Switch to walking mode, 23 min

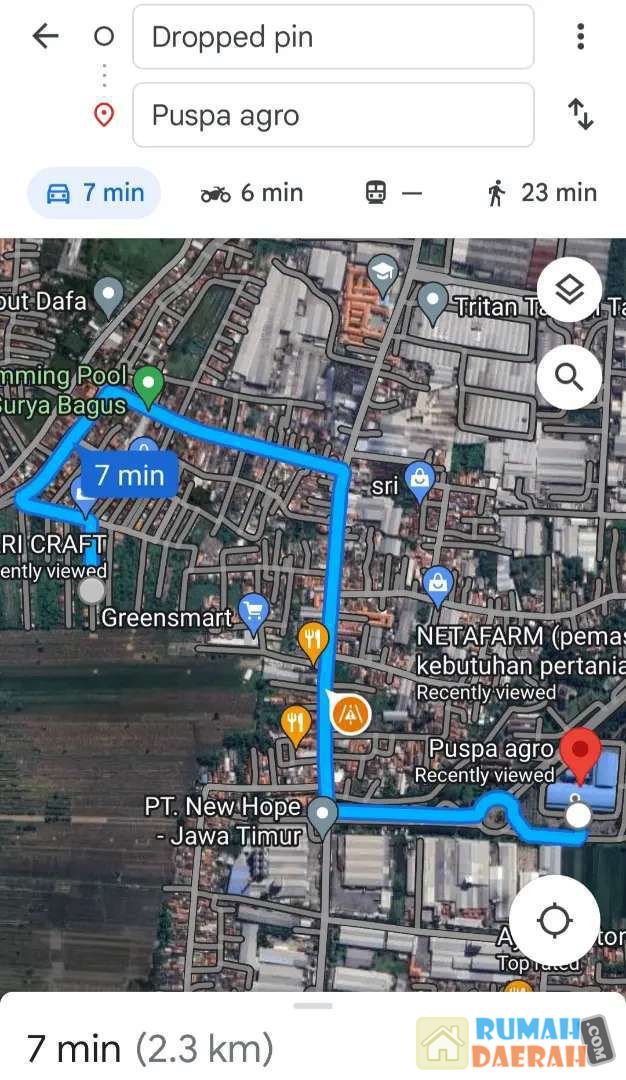point(541,193)
